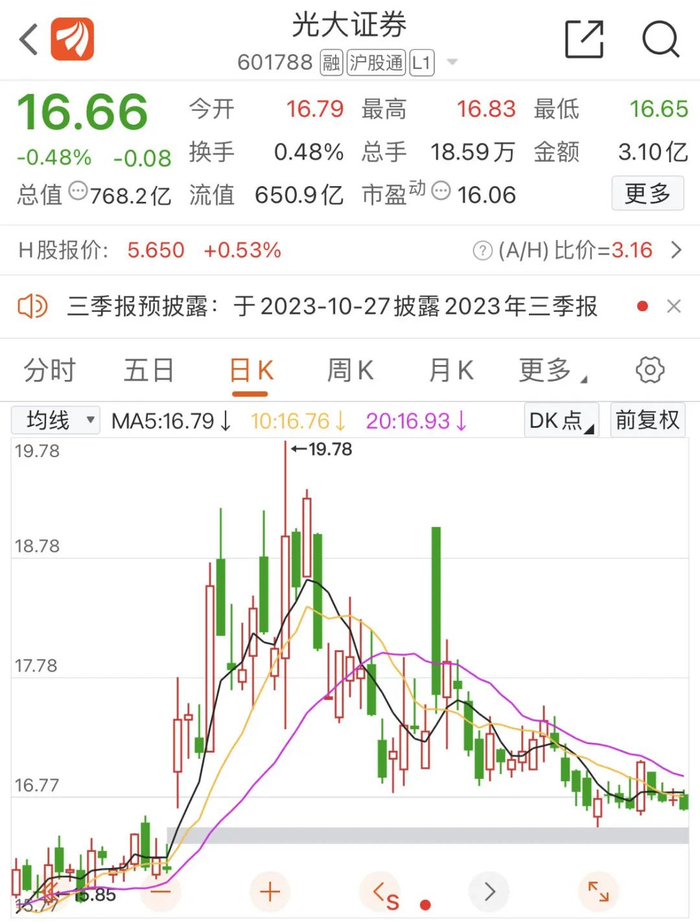
Task: Switch to the 五日 chart tab
Action: [x=149, y=371]
